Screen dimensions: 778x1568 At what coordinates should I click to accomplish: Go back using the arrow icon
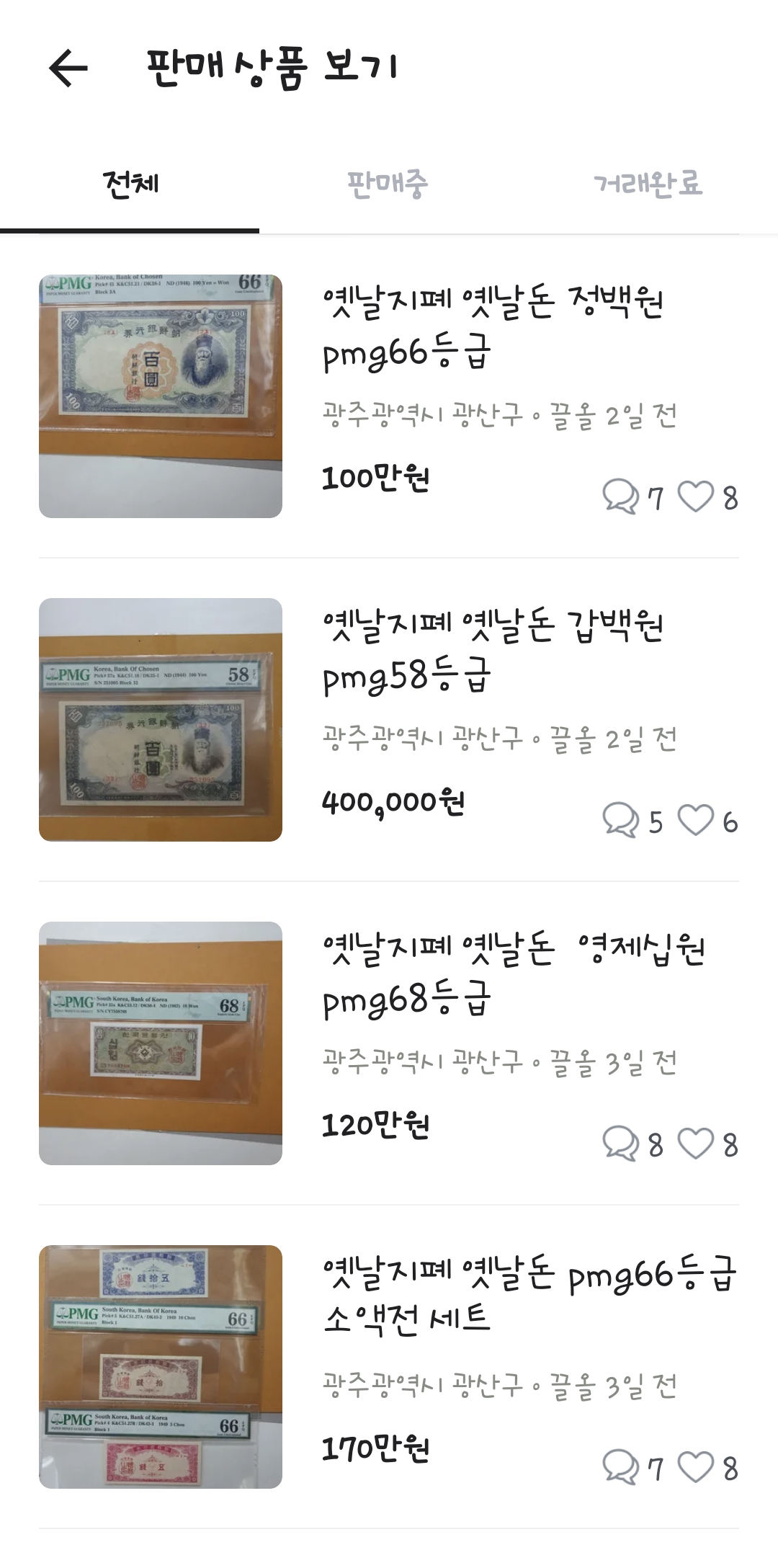[x=68, y=68]
